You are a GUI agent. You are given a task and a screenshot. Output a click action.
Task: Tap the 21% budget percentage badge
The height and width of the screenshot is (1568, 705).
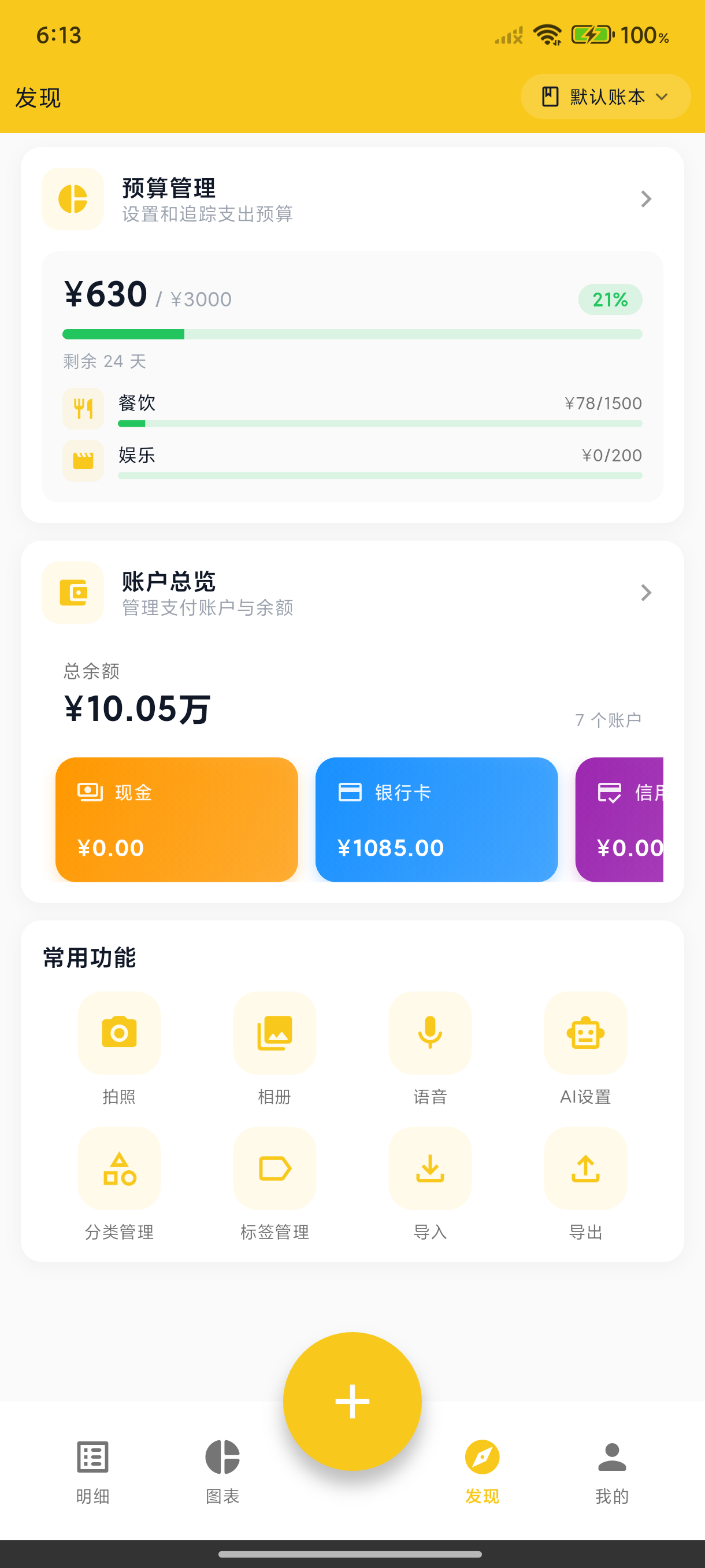click(610, 299)
